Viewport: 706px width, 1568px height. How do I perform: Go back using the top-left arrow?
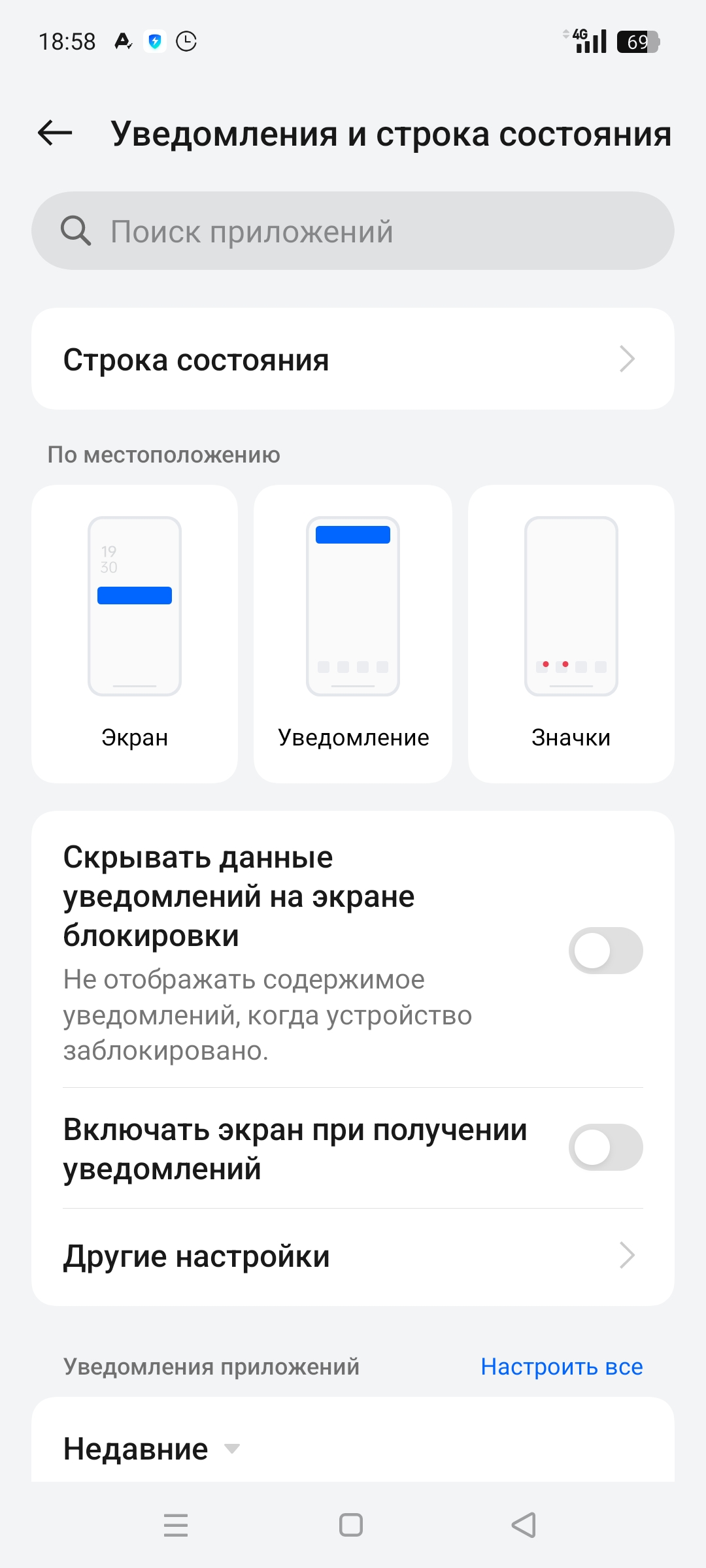[55, 133]
